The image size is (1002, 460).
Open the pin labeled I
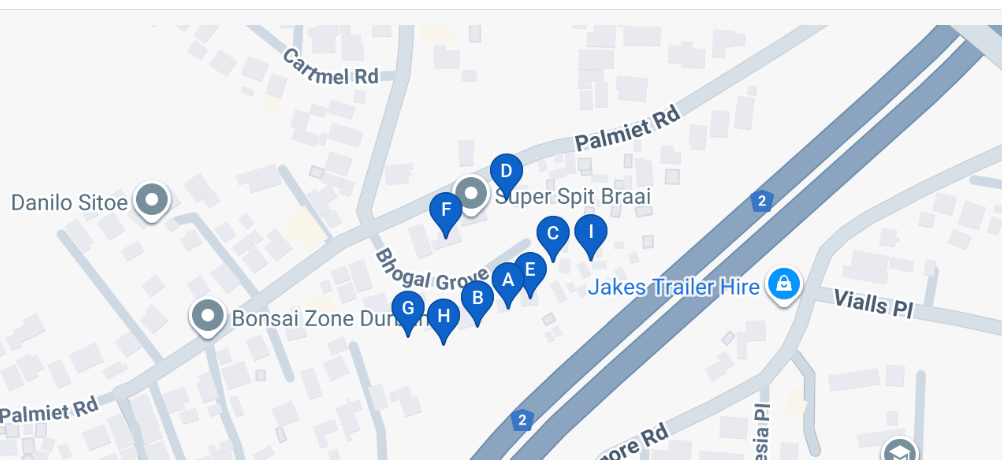click(590, 232)
